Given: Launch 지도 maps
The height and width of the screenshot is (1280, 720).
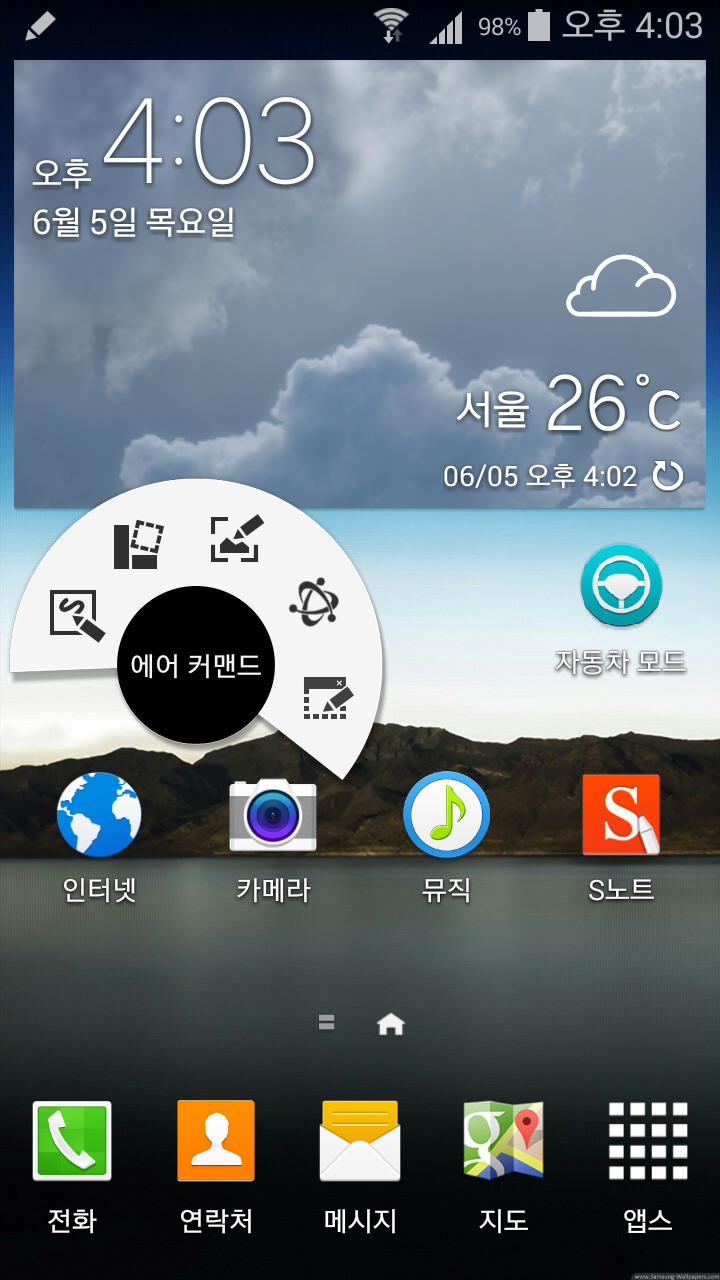Looking at the screenshot, I should click(x=504, y=1142).
